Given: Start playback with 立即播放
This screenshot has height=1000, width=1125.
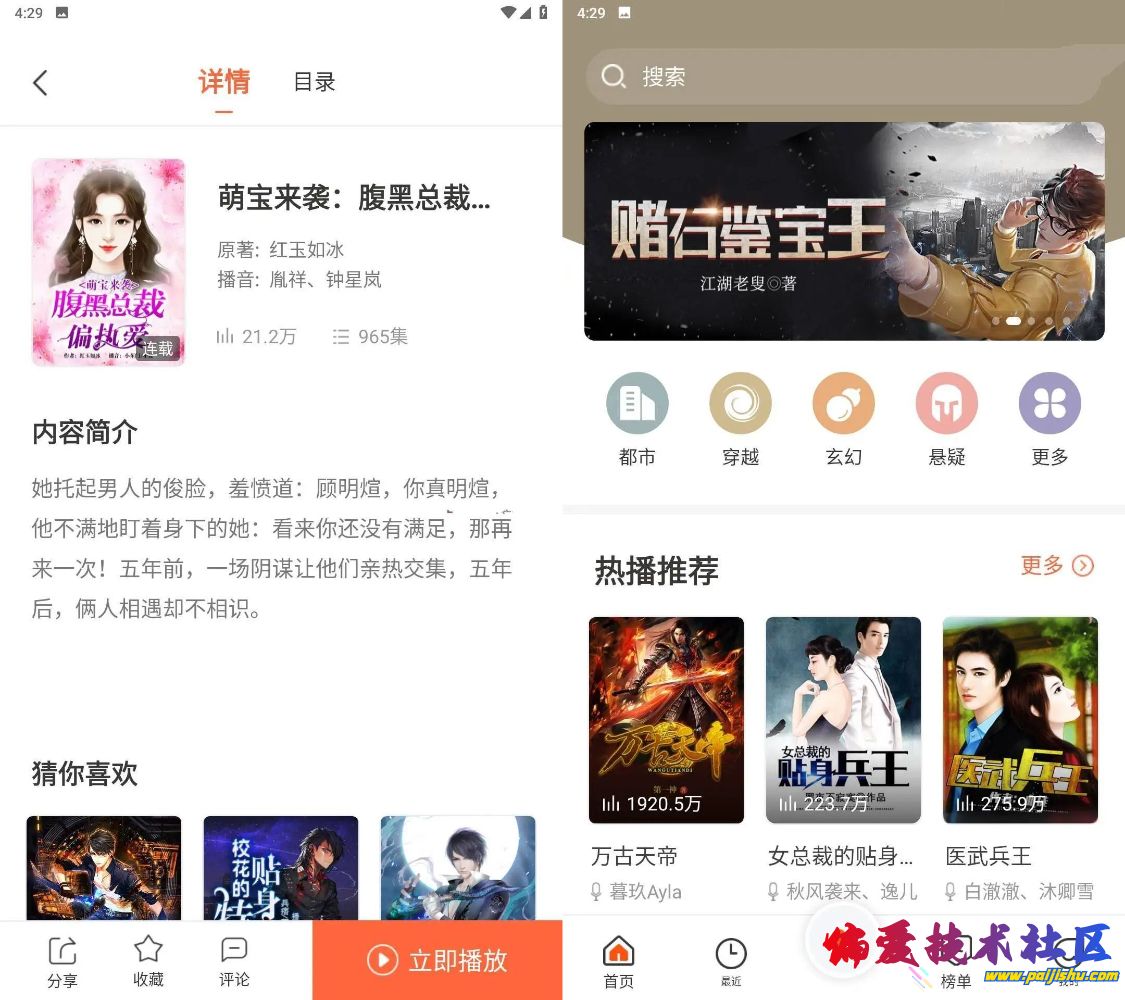Looking at the screenshot, I should coord(437,961).
